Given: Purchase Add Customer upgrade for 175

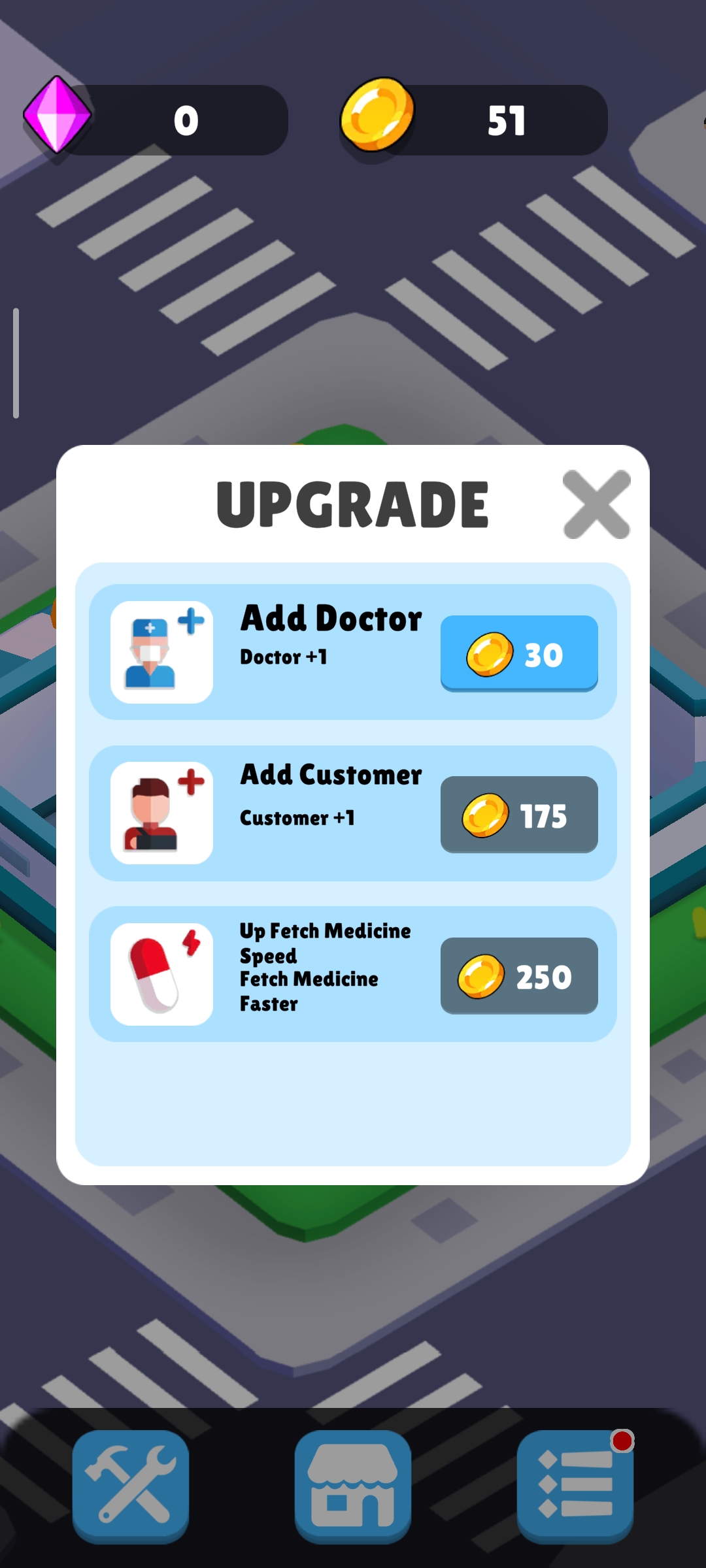Looking at the screenshot, I should [519, 815].
